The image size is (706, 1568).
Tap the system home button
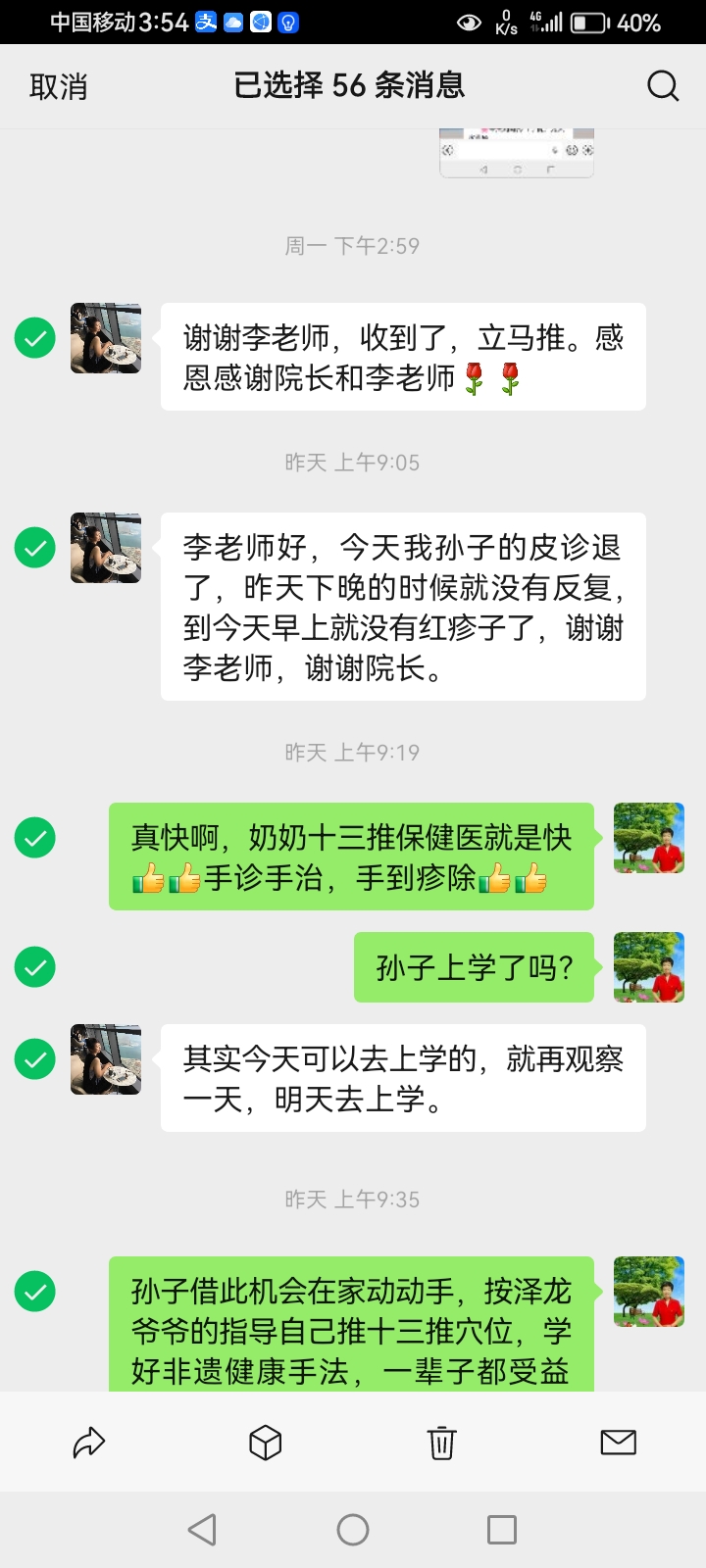(353, 1530)
